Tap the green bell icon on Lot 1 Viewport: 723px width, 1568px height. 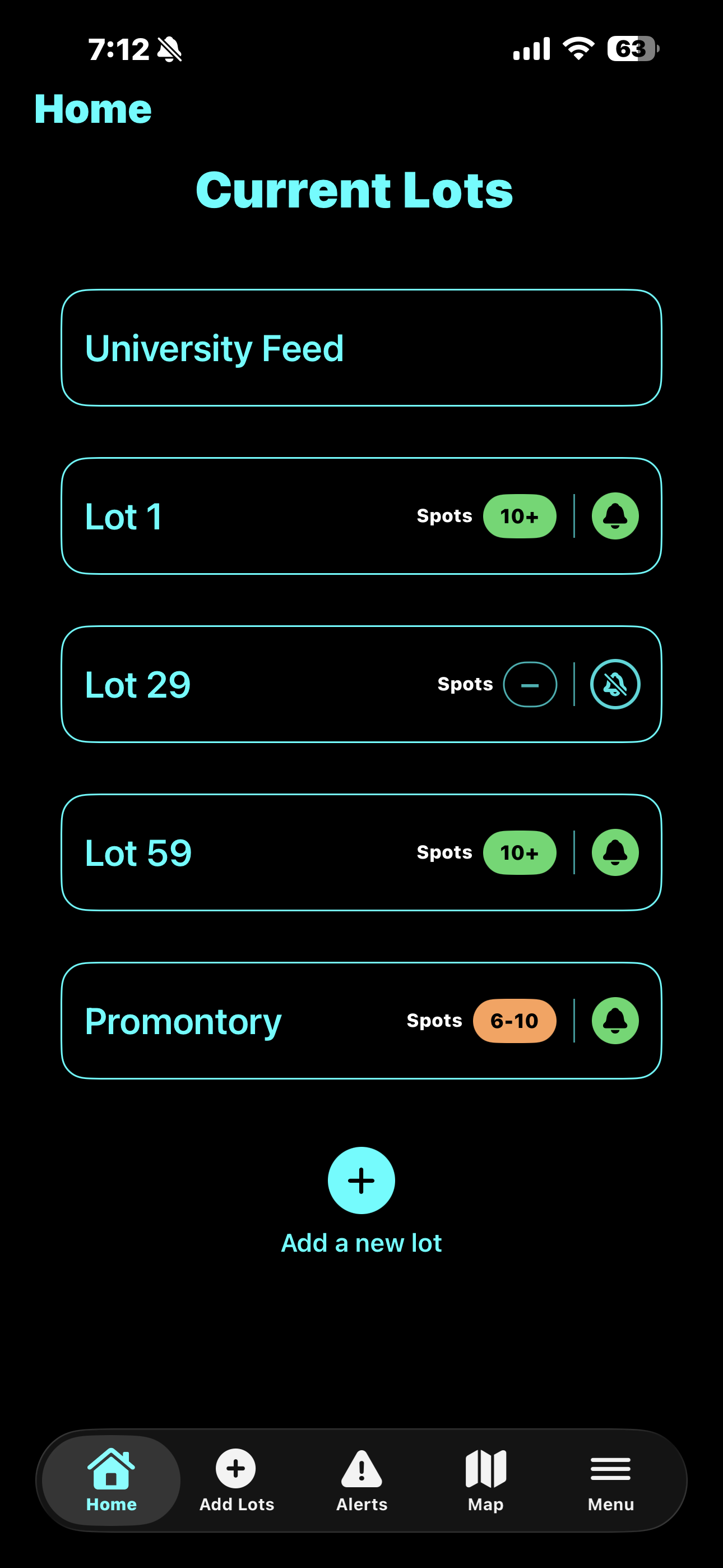click(615, 515)
